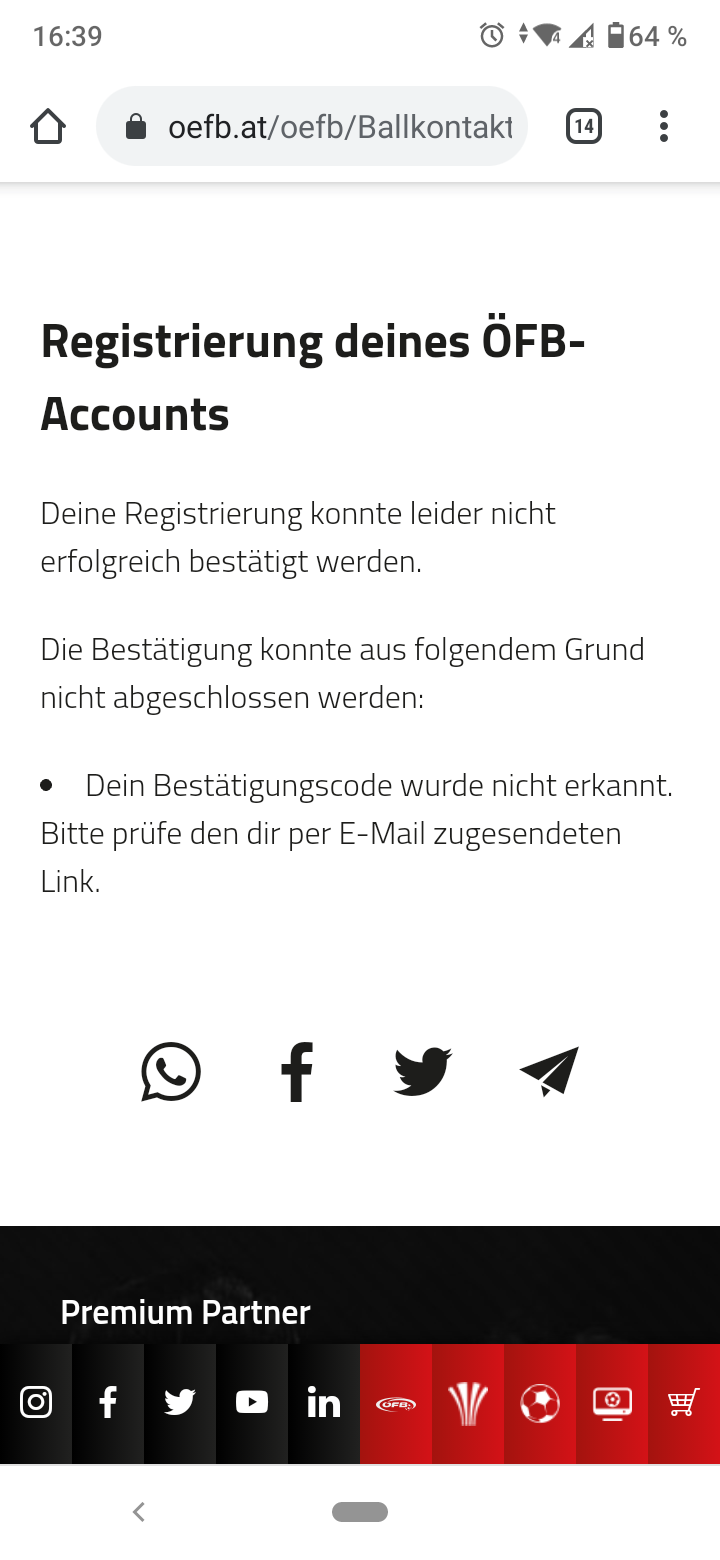Tap the oefb.at address bar

312,126
